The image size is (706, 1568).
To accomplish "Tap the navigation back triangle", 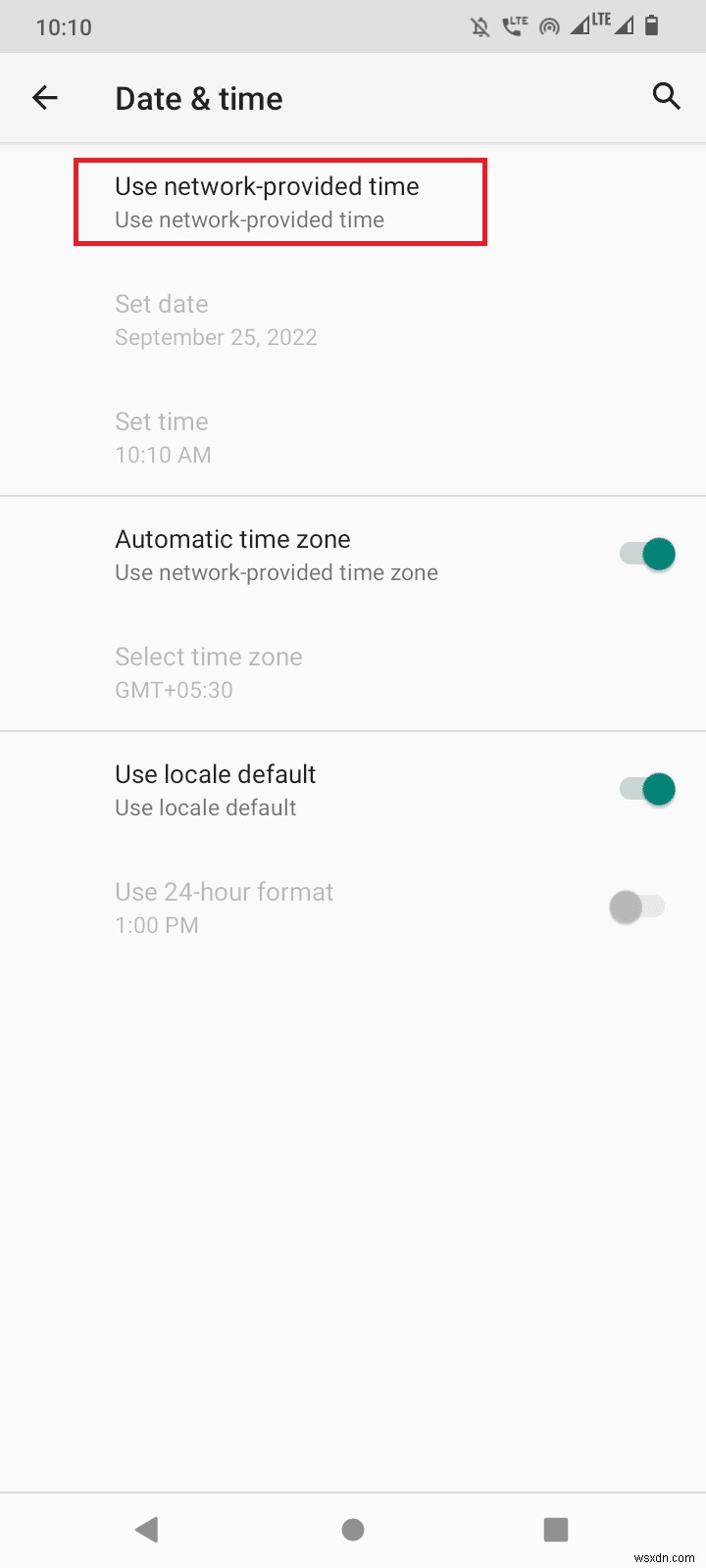I will point(147,1529).
